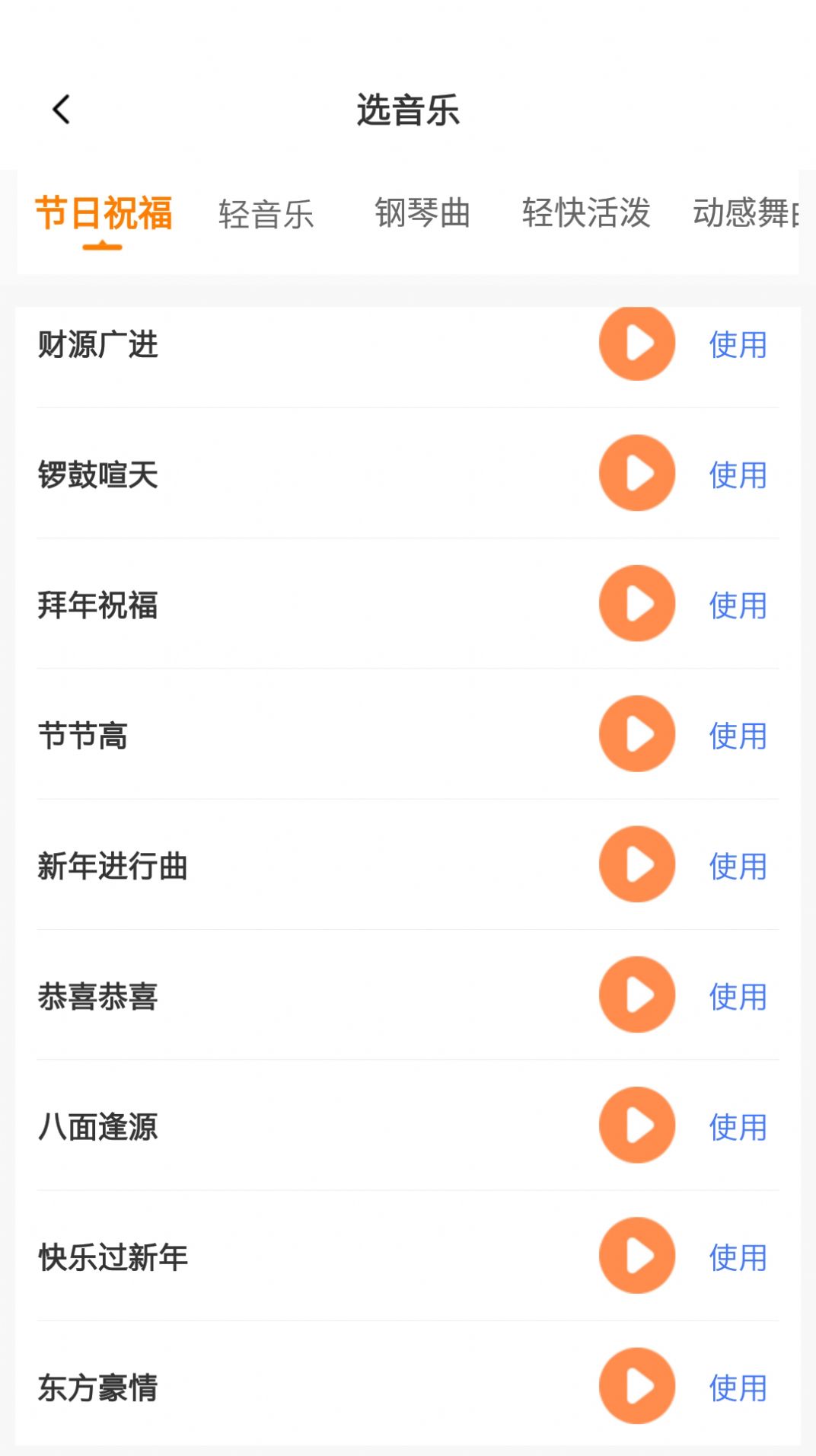This screenshot has height=1456, width=816.
Task: Select the 节日祝福 tab
Action: 104,215
